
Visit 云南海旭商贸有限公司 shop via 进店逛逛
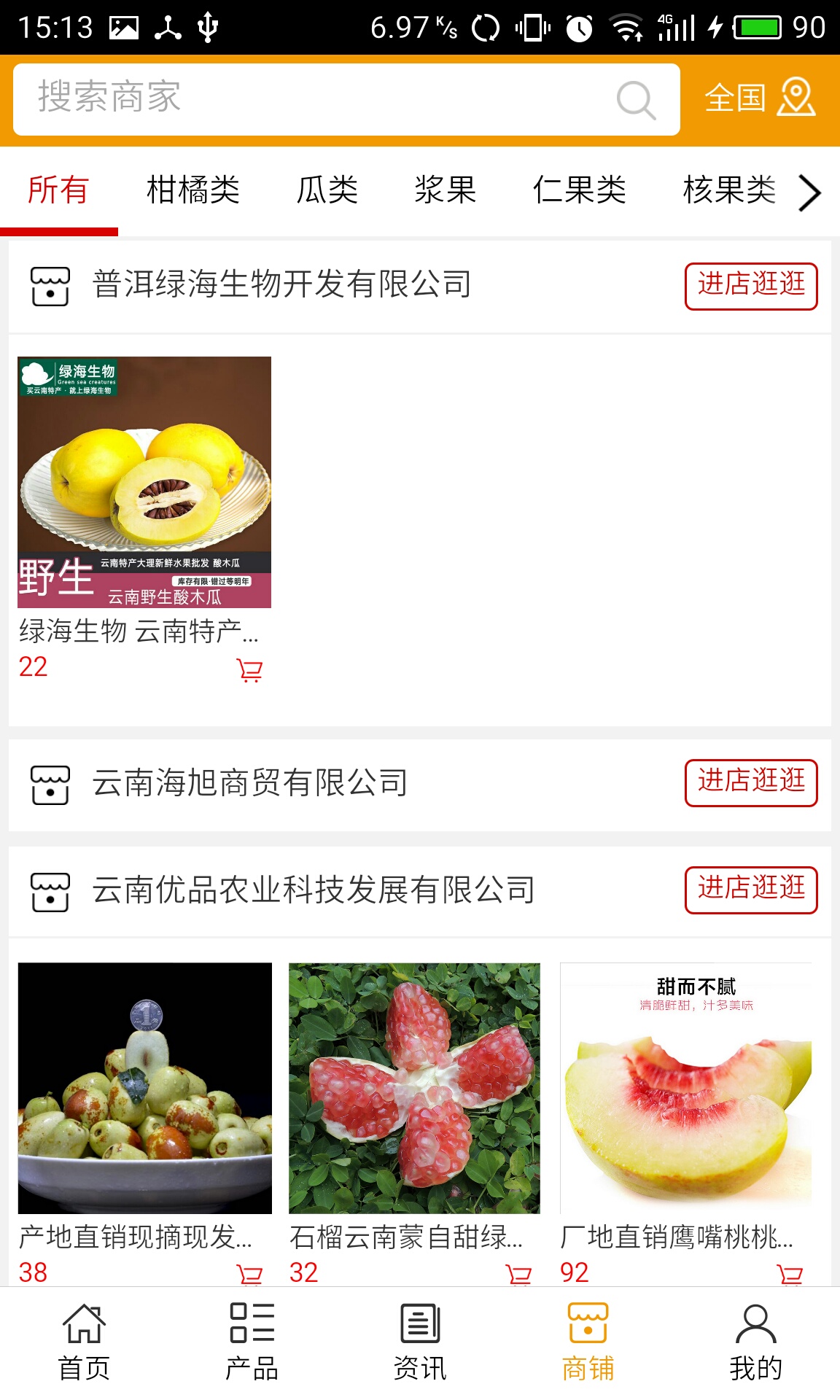pos(750,783)
